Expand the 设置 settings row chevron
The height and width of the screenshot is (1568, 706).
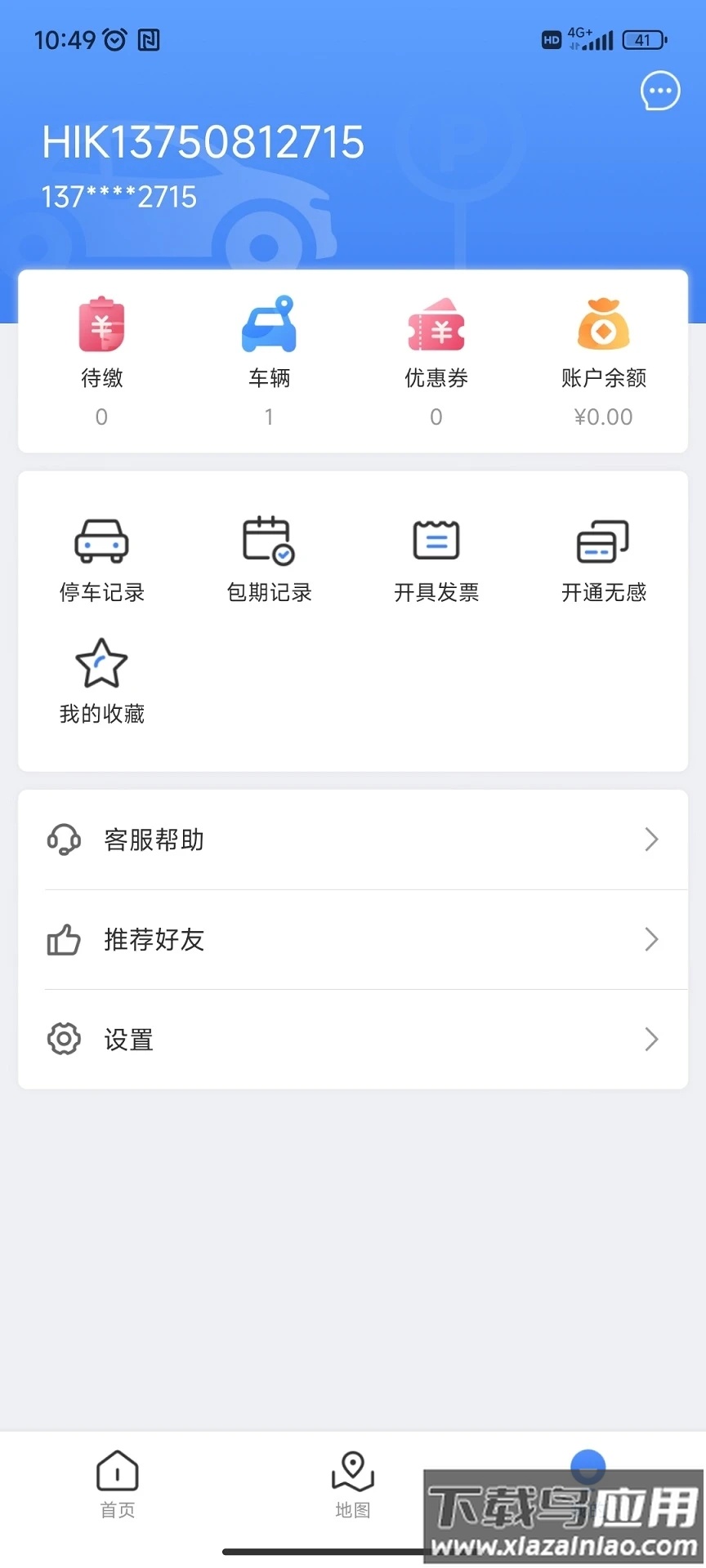point(650,1039)
